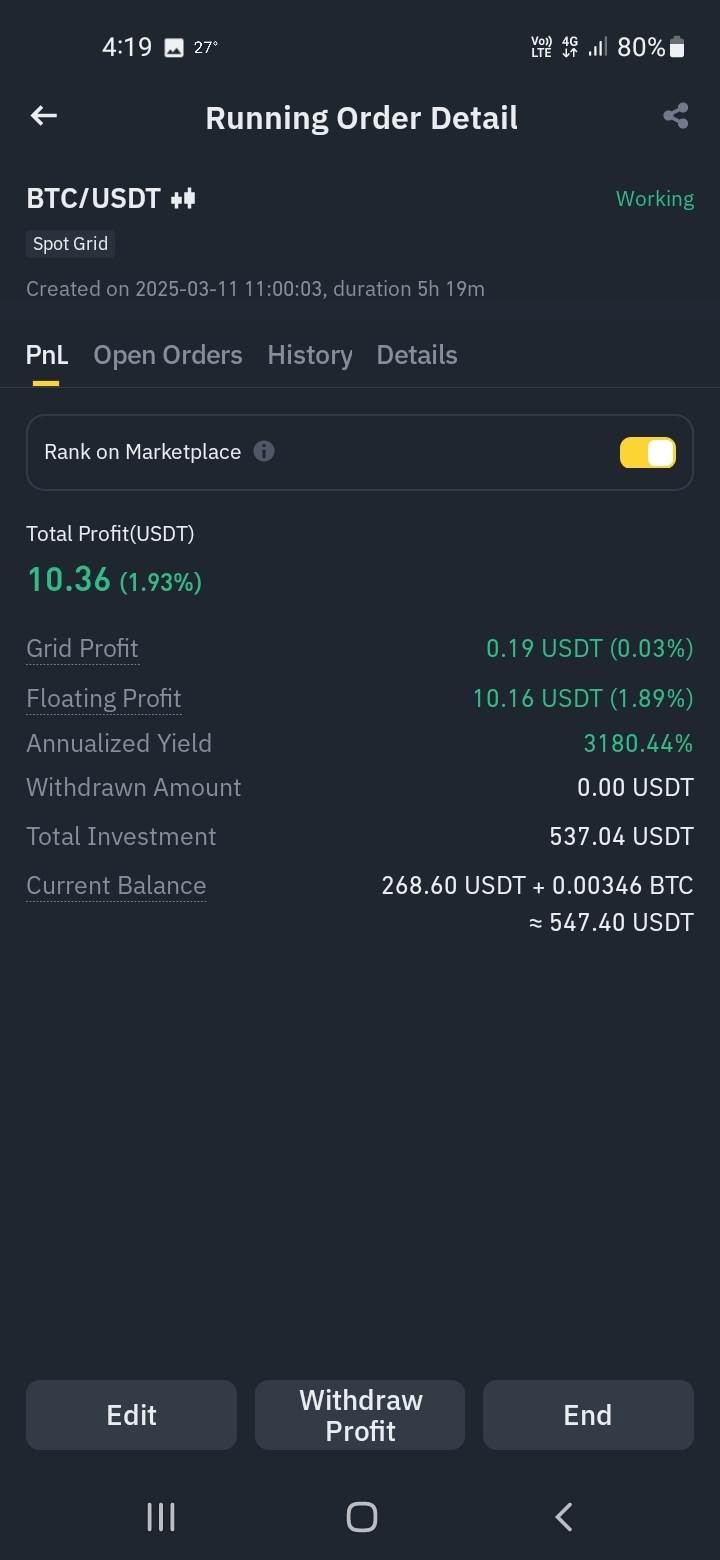The image size is (720, 1560).
Task: Tap the Withdraw Profit button
Action: pyautogui.click(x=359, y=1414)
